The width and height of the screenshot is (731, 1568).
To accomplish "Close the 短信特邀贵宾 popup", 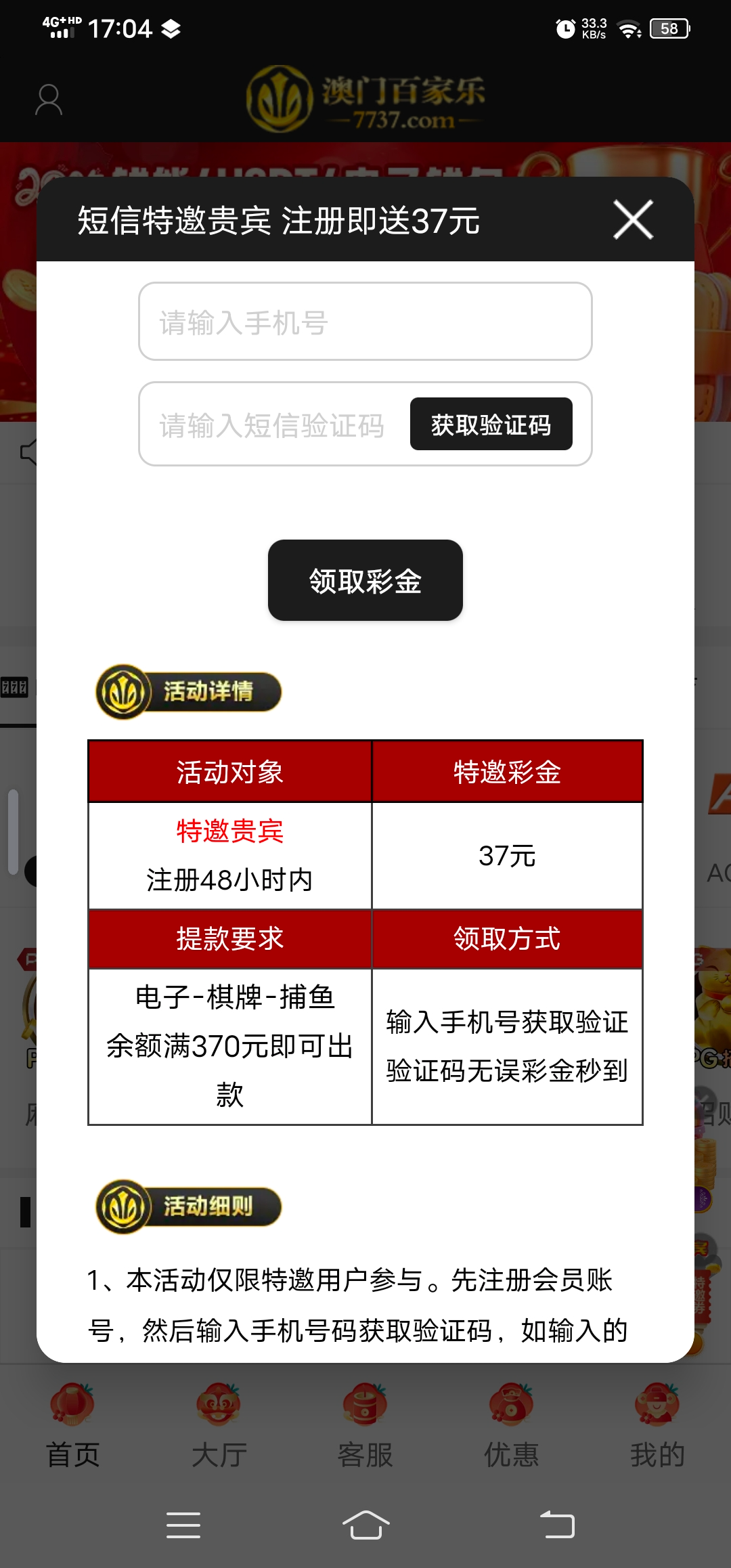I will pos(633,220).
